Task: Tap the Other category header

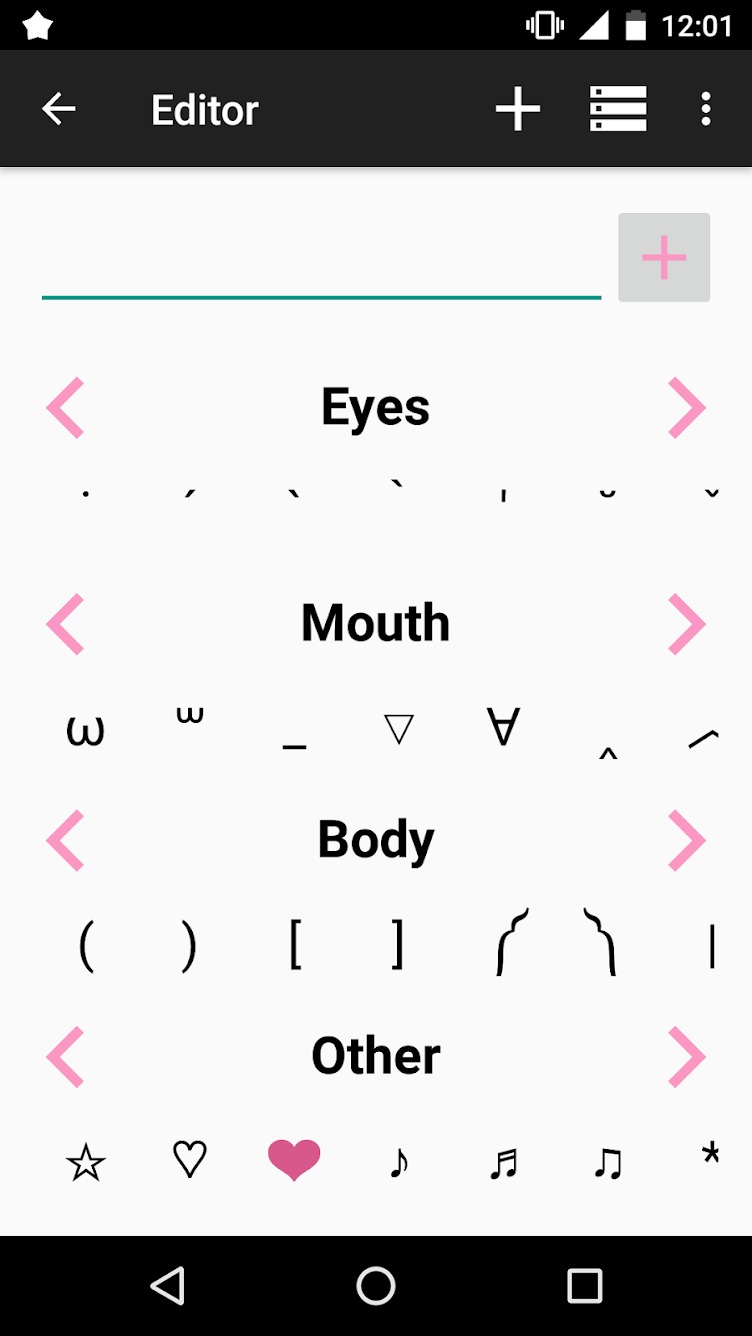Action: (x=375, y=1055)
